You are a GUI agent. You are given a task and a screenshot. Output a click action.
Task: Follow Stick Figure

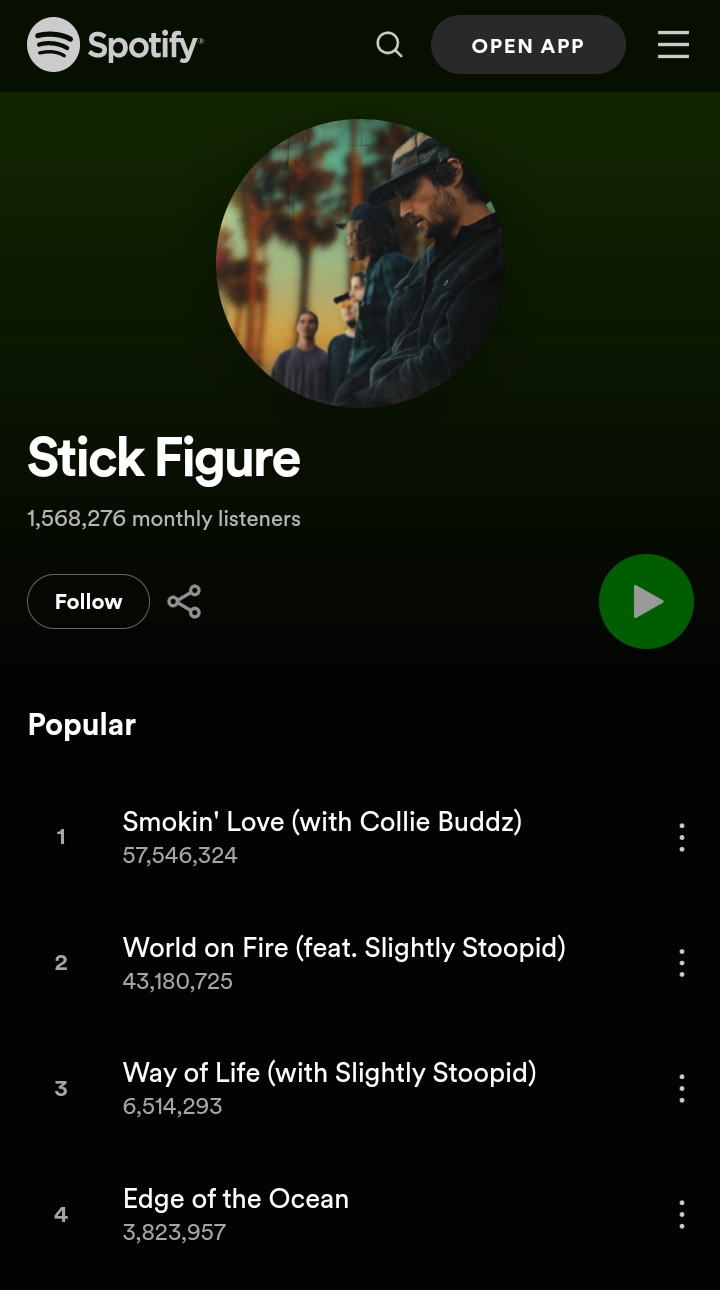click(x=88, y=601)
